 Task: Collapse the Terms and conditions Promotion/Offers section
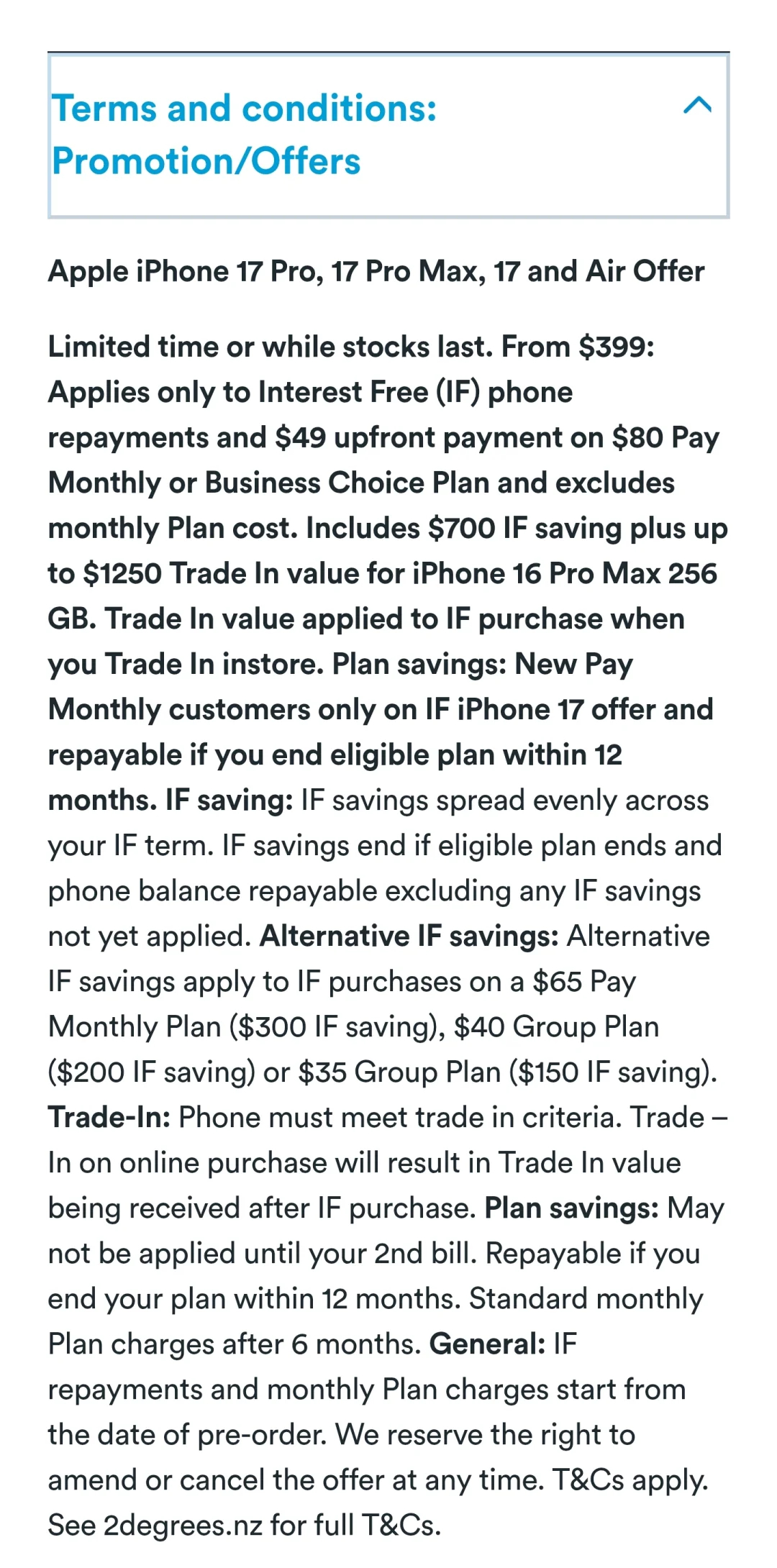coord(696,106)
